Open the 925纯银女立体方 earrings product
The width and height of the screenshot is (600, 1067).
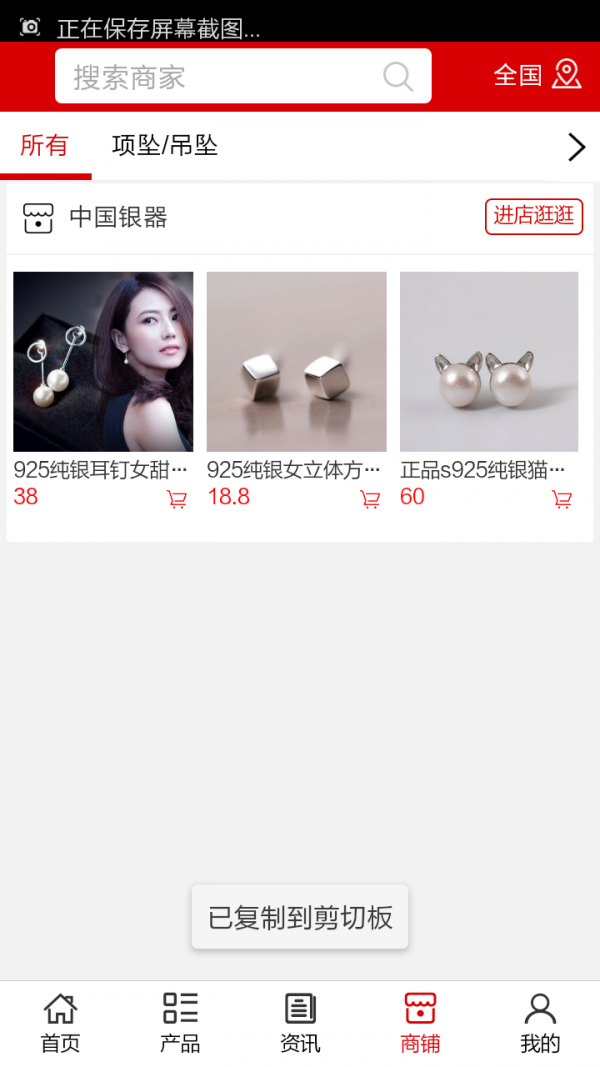click(296, 362)
